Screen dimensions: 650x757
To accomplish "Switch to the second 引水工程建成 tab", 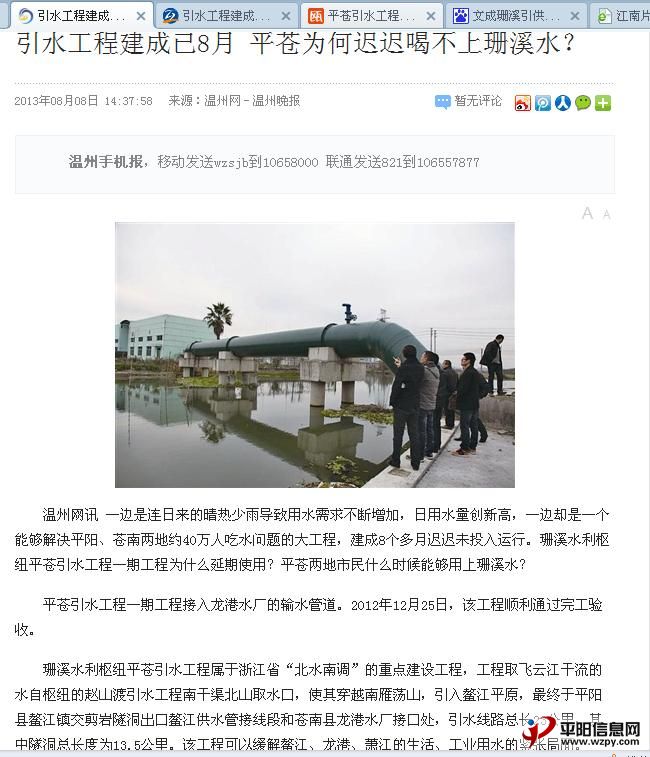I will click(225, 16).
